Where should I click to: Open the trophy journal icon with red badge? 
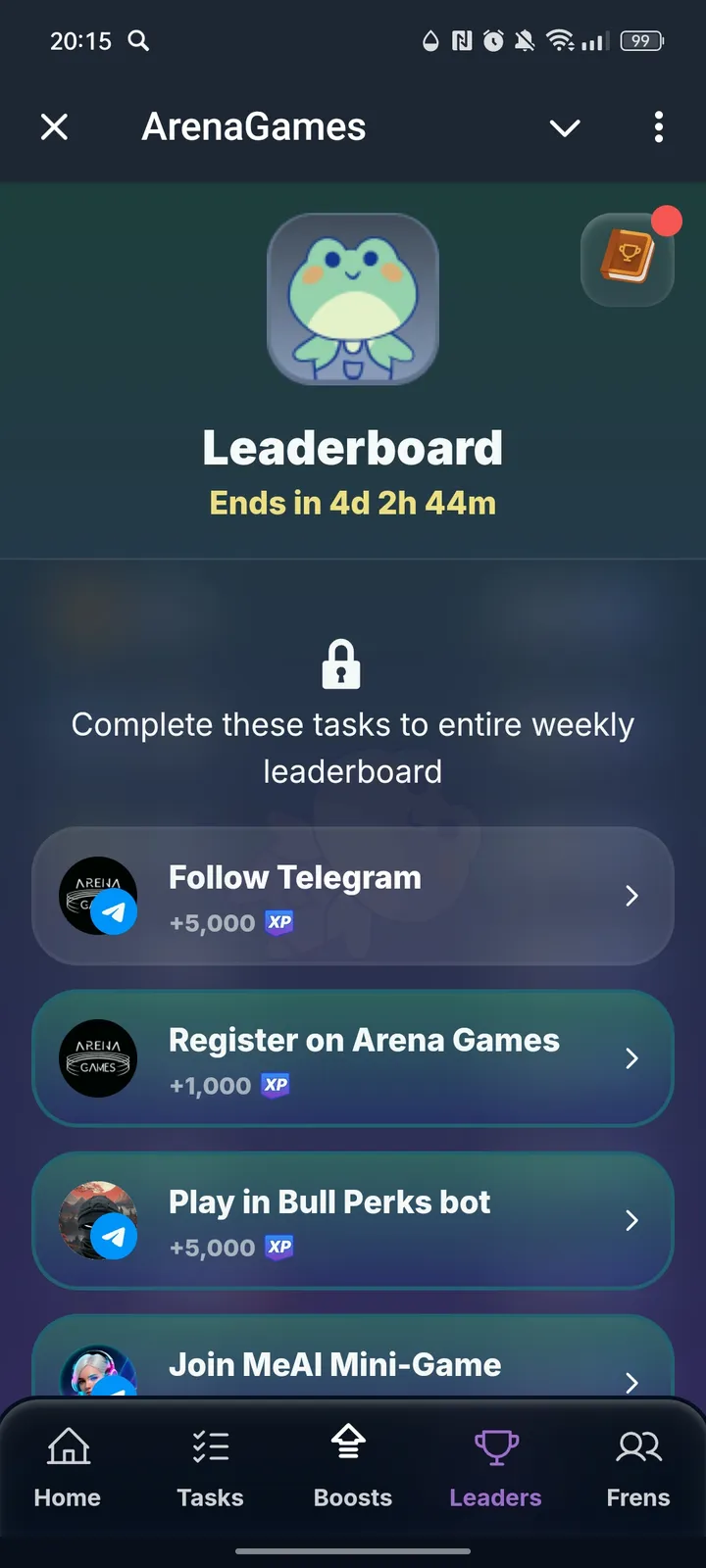tap(627, 258)
